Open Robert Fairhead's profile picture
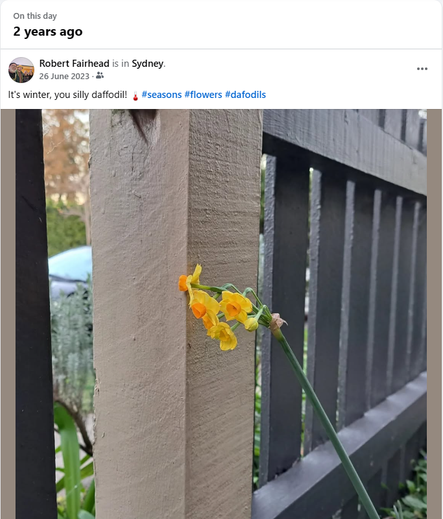 click(x=21, y=70)
